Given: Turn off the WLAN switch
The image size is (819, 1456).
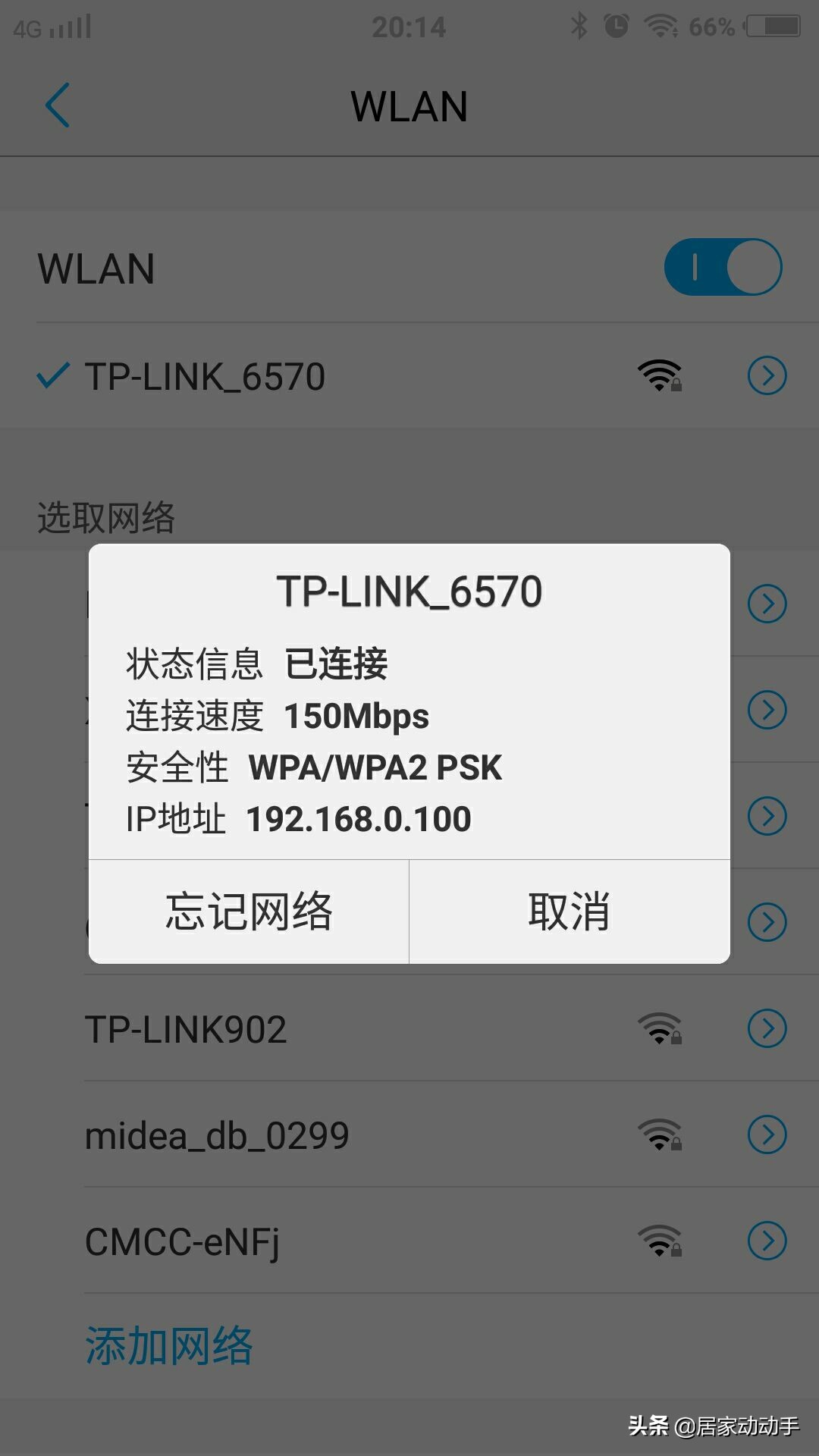Looking at the screenshot, I should [723, 267].
